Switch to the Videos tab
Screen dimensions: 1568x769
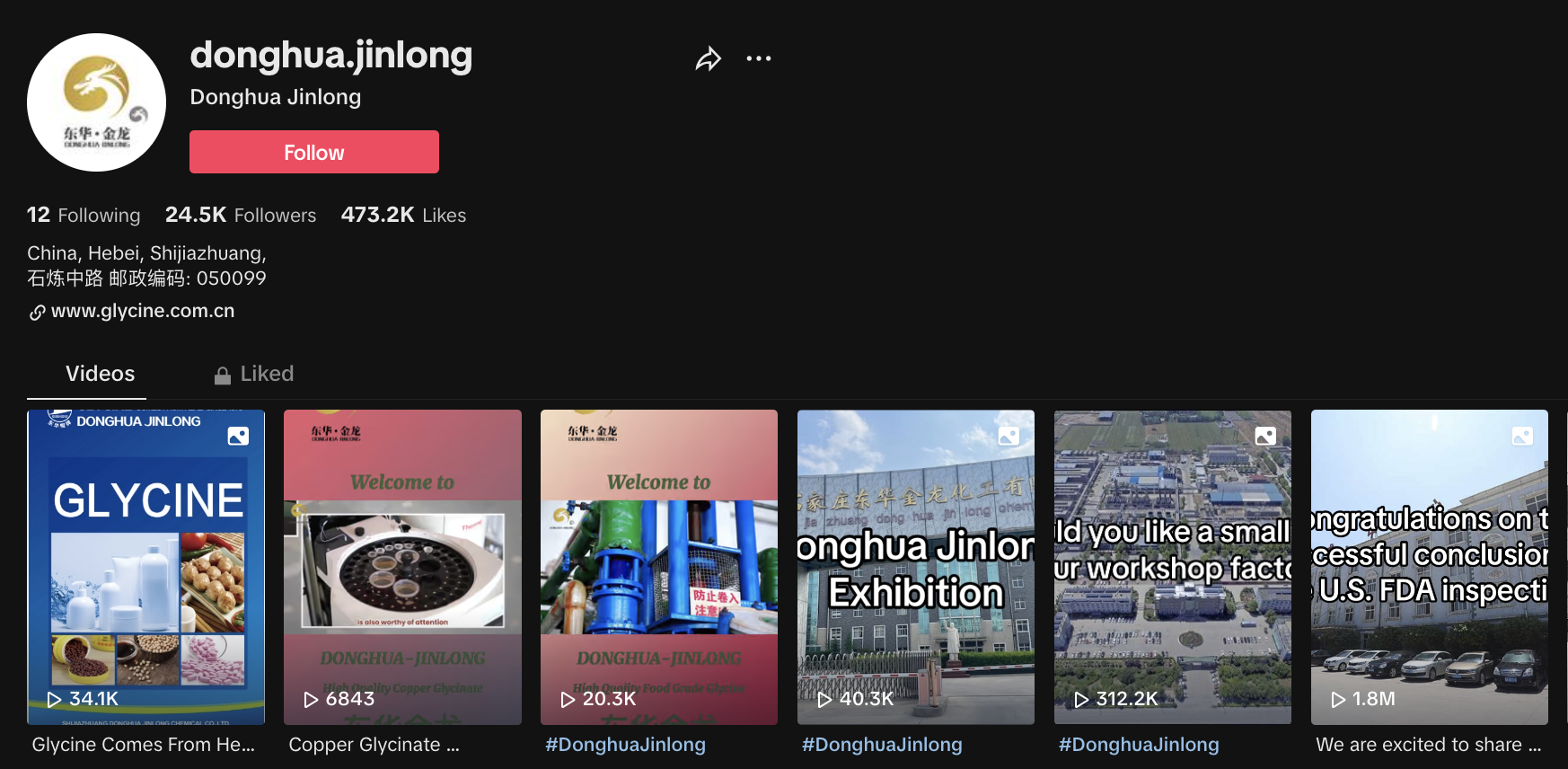[100, 374]
